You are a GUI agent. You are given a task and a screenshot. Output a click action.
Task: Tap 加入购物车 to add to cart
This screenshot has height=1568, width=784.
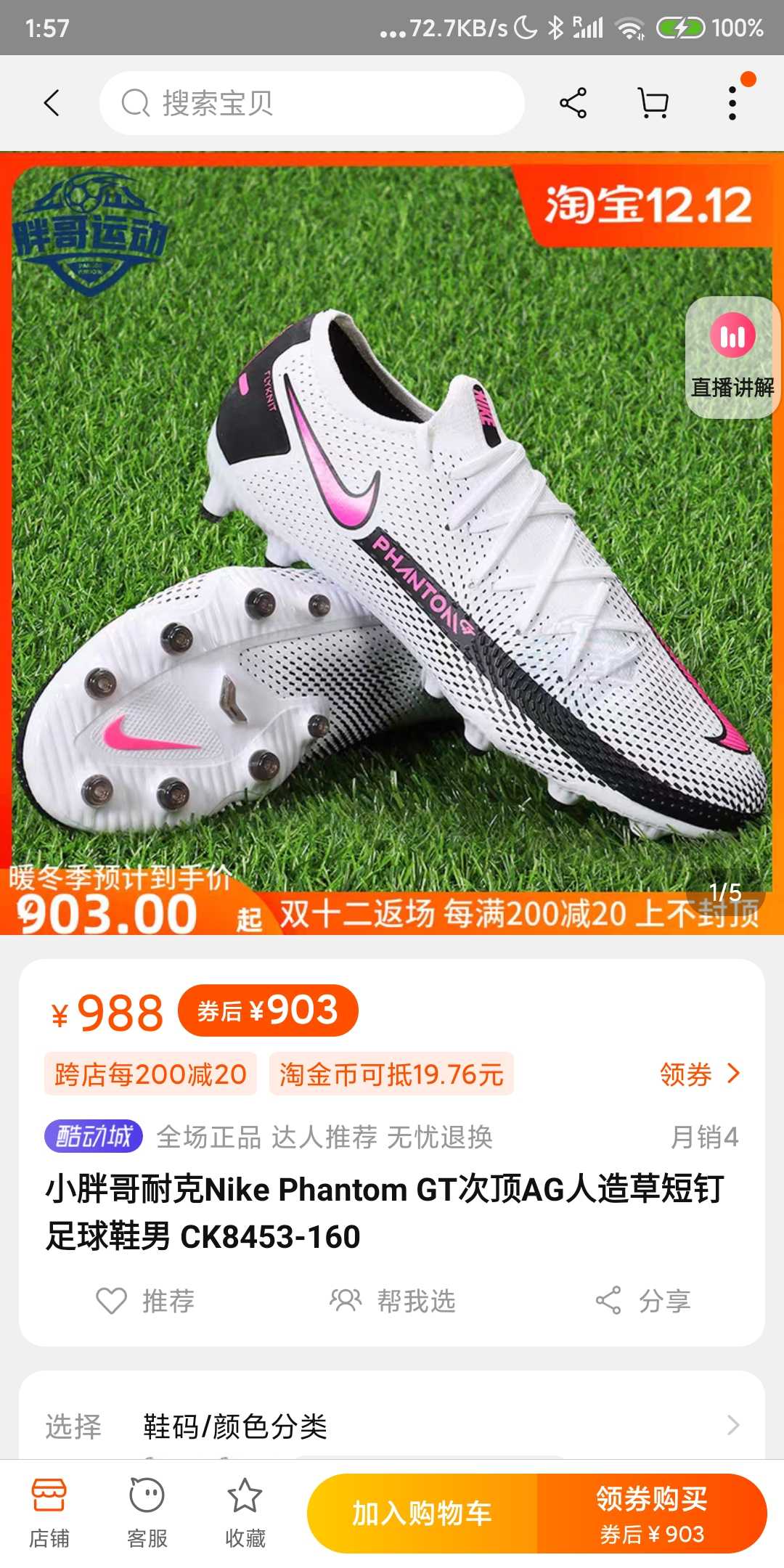[x=422, y=1514]
